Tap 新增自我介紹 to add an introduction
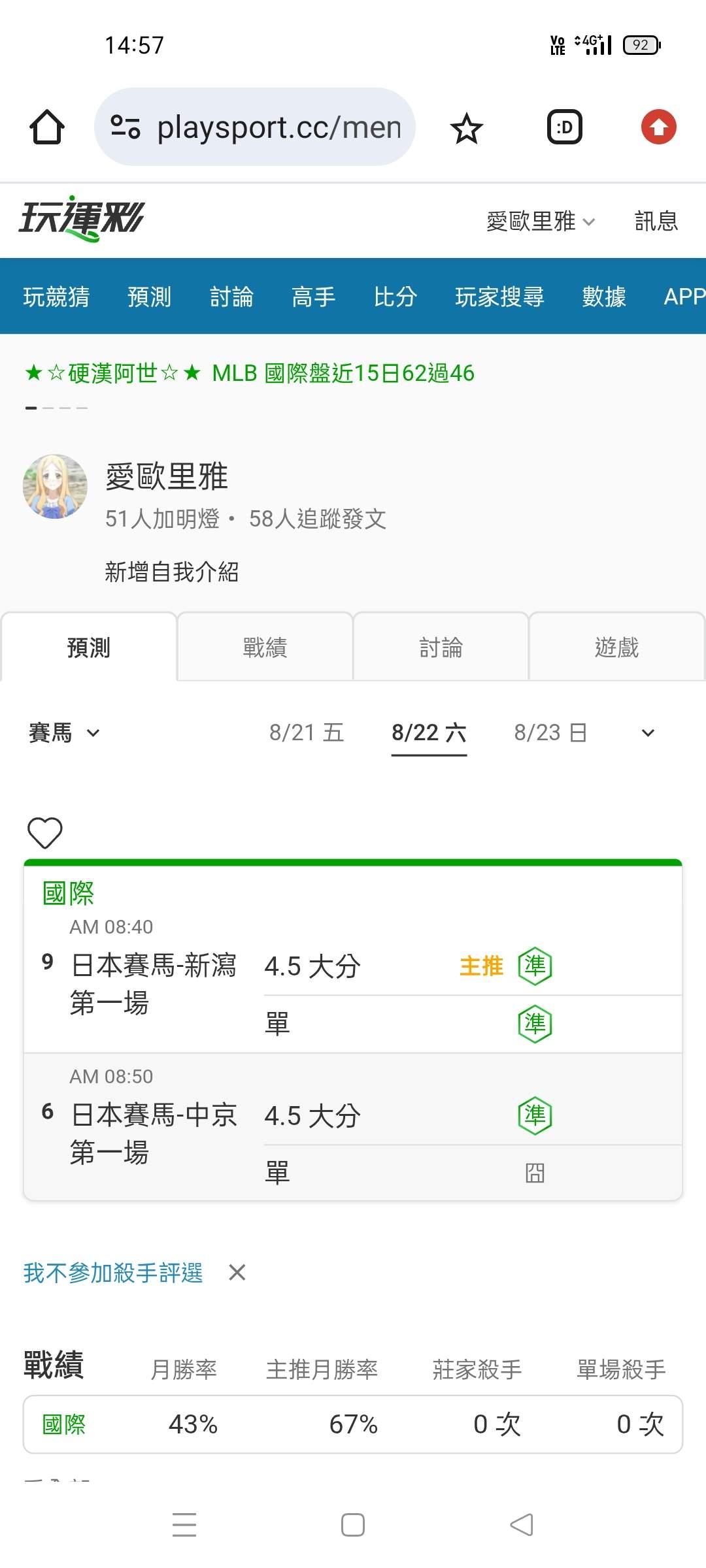706x1568 pixels. pyautogui.click(x=172, y=572)
